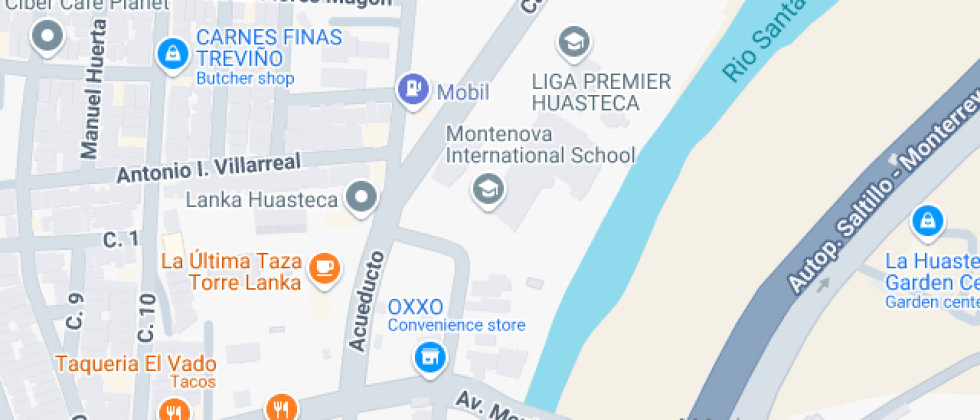Image resolution: width=980 pixels, height=420 pixels.
Task: Open the Ciber Cafe Planet pin
Action: [47, 39]
